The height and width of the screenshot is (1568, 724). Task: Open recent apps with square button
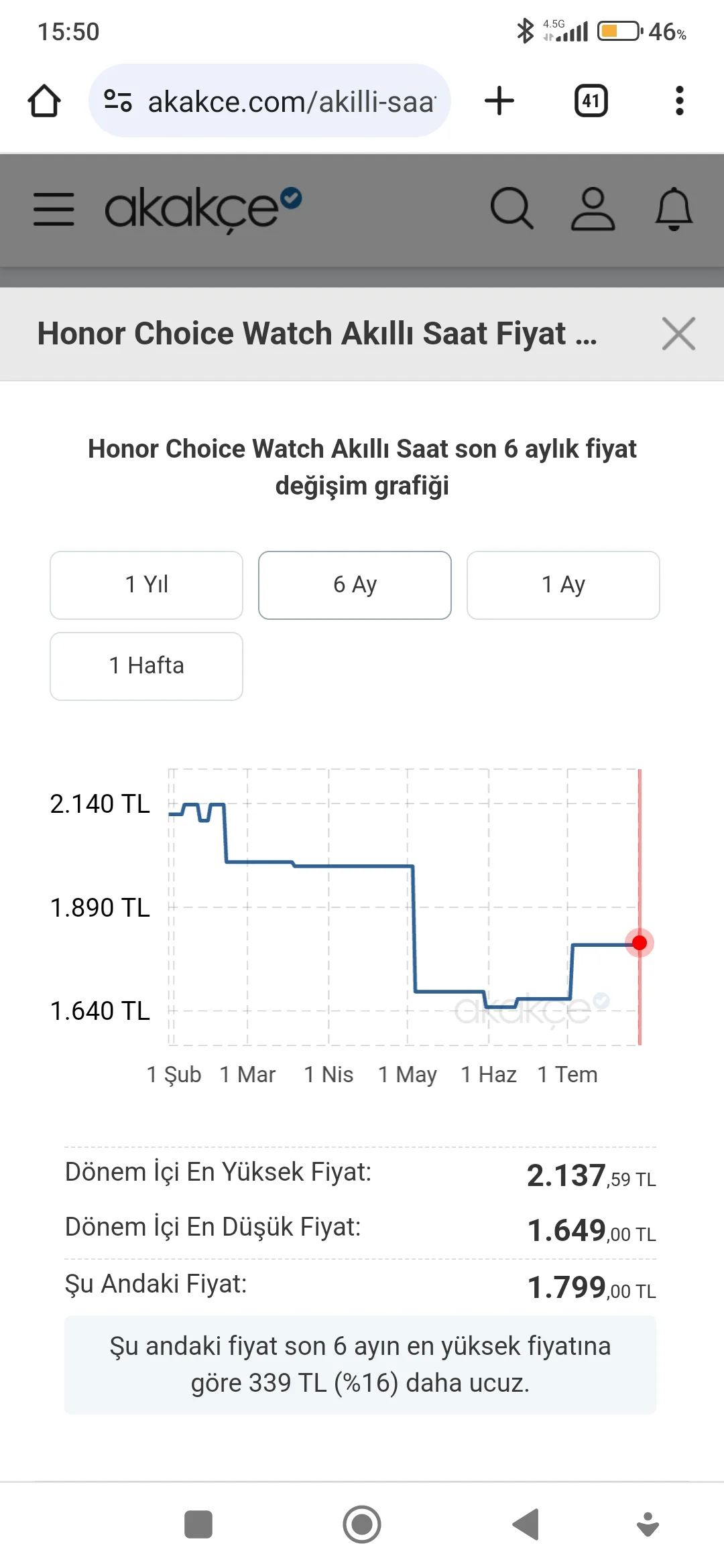click(198, 1524)
